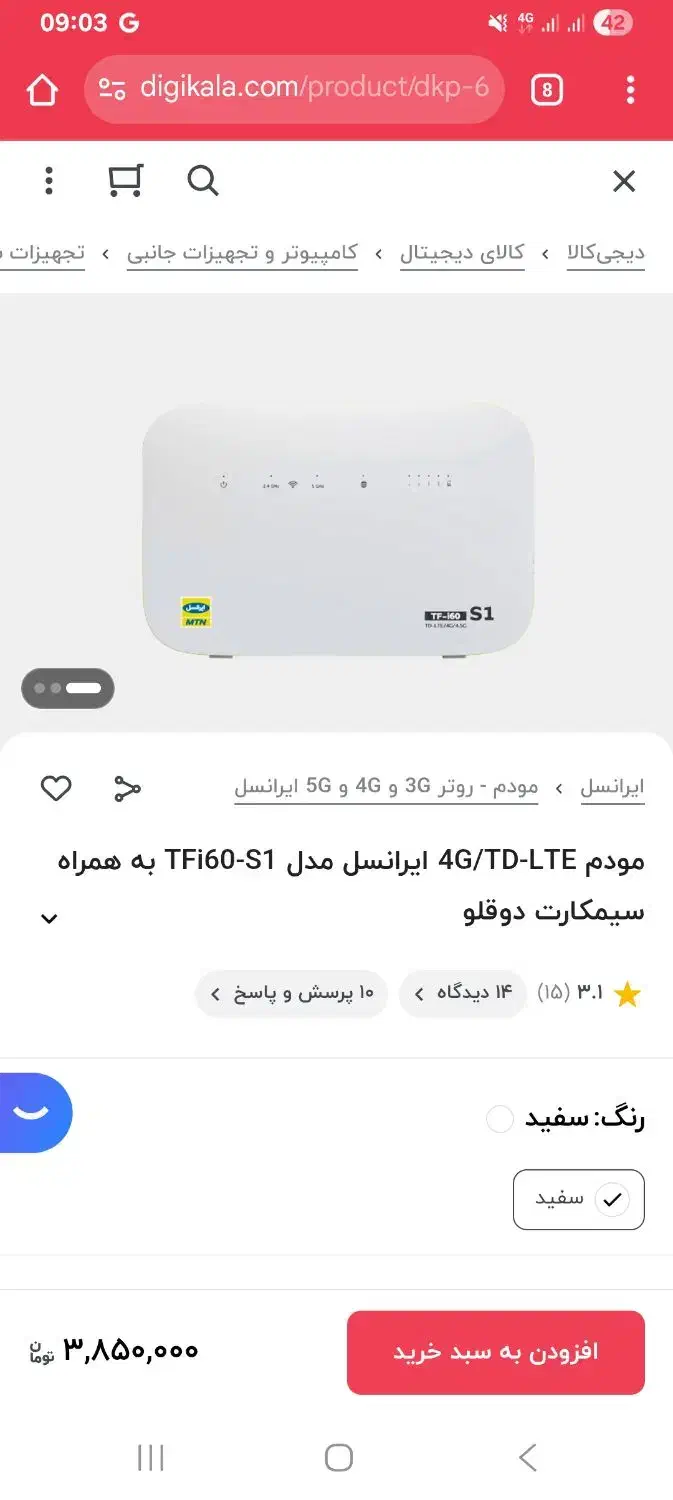View the shopping cart

[x=125, y=181]
